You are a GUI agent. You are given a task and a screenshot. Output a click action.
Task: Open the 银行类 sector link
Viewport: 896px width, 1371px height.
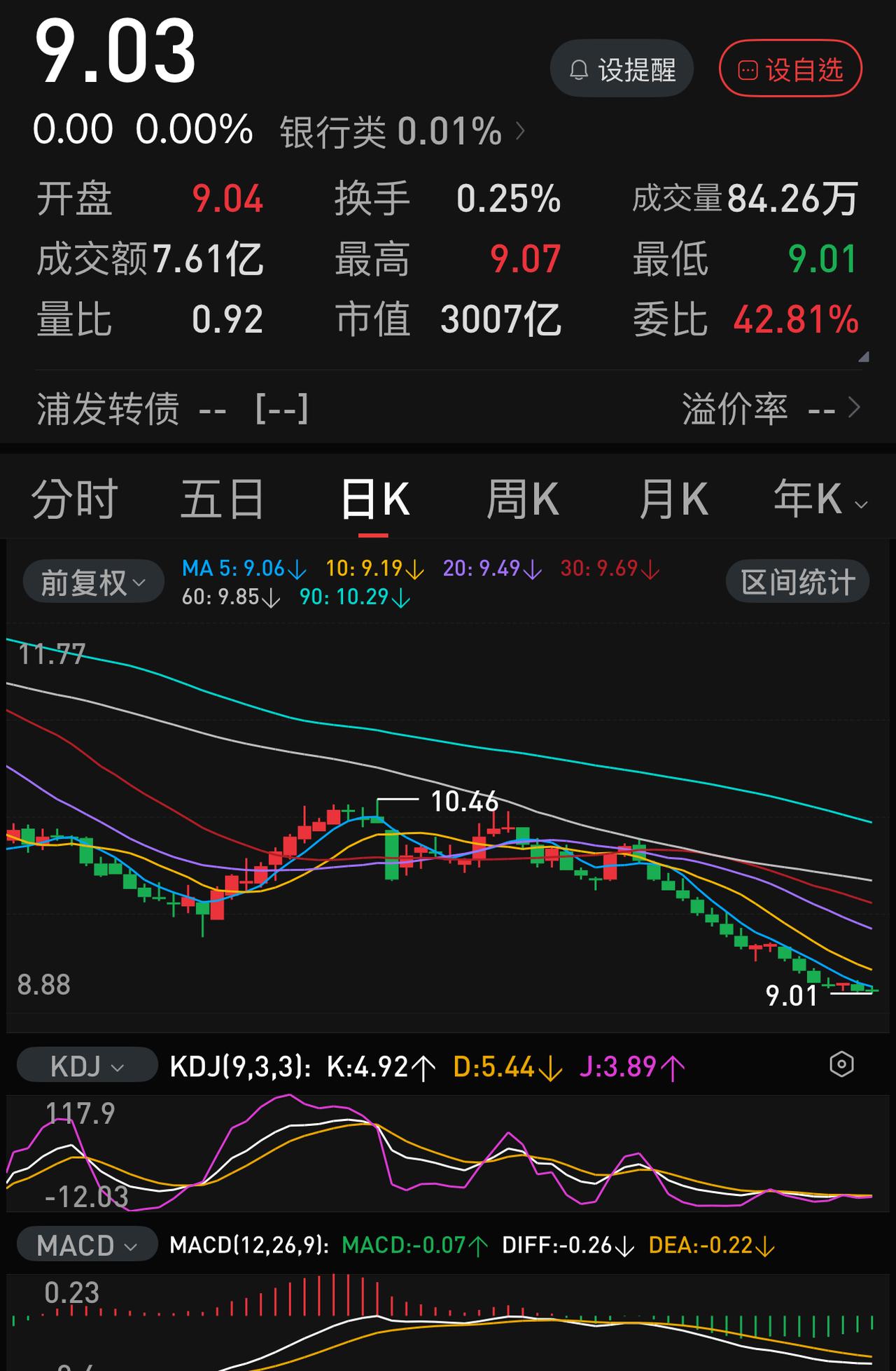point(402,132)
